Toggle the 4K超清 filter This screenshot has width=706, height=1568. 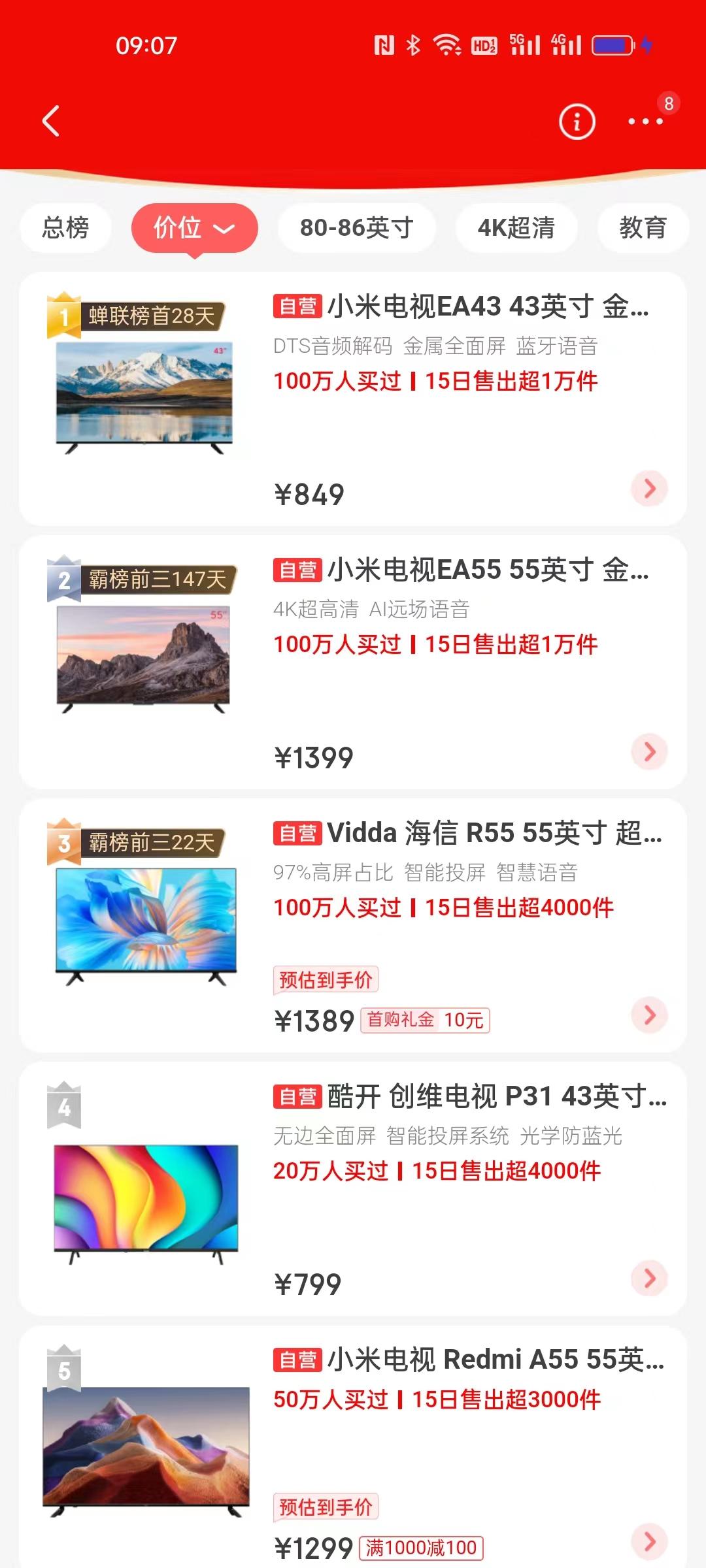[x=516, y=228]
